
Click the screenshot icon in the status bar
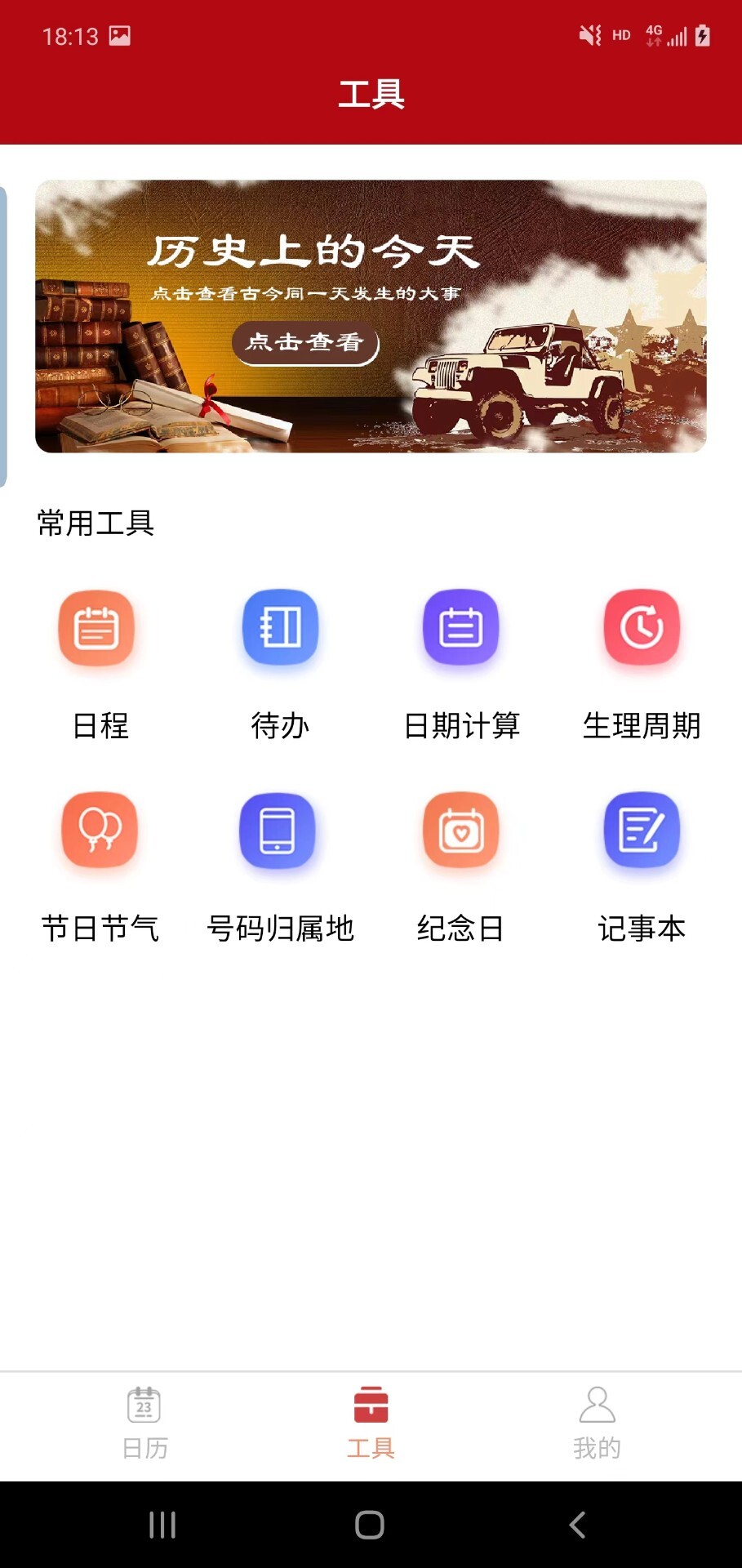click(119, 34)
